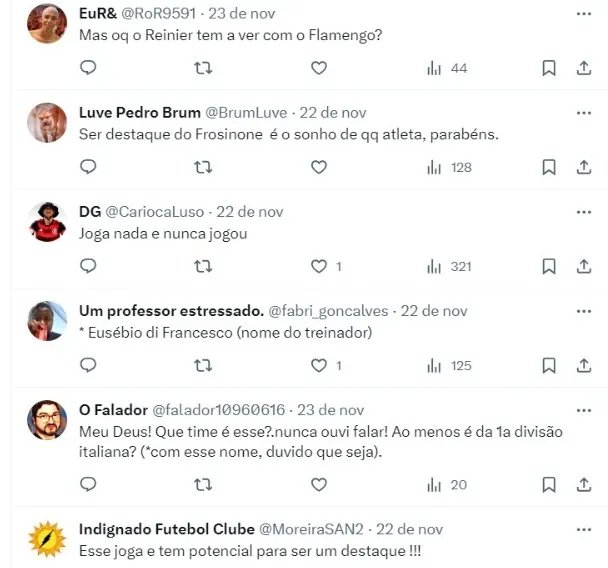View analytics for O Falador's tweet
This screenshot has width=608, height=568.
pyautogui.click(x=446, y=485)
